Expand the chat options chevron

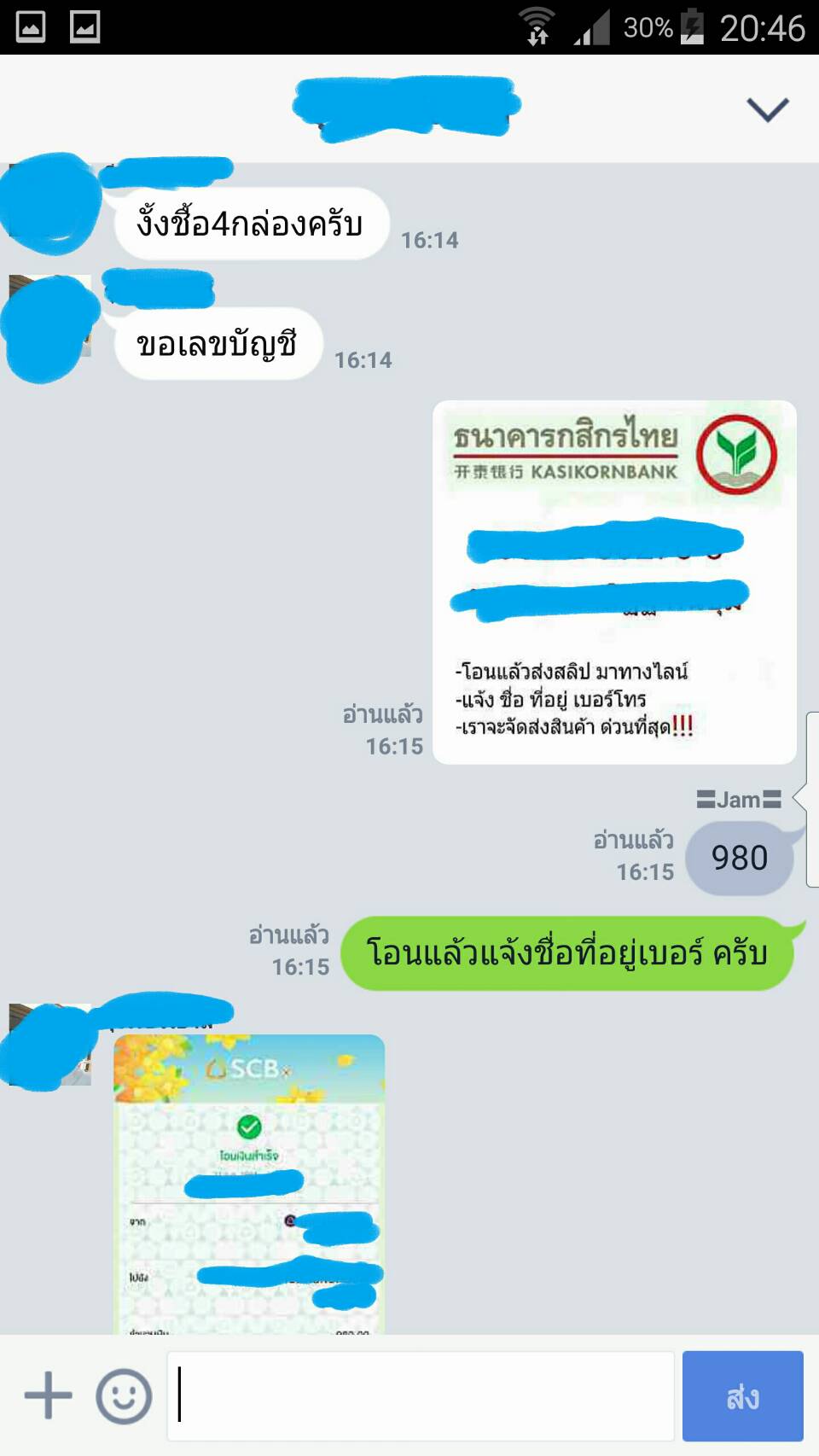767,109
